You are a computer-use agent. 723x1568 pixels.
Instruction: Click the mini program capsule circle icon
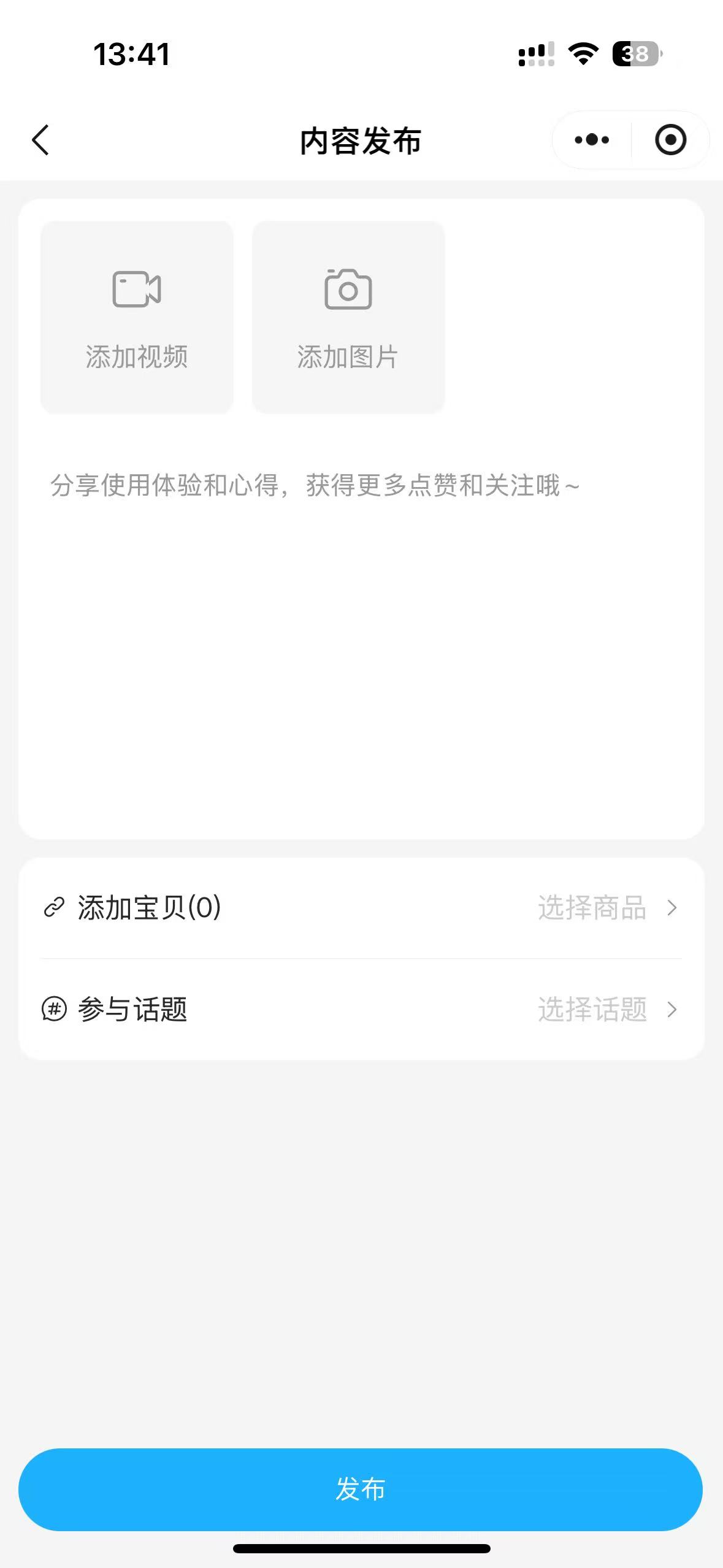coord(669,140)
